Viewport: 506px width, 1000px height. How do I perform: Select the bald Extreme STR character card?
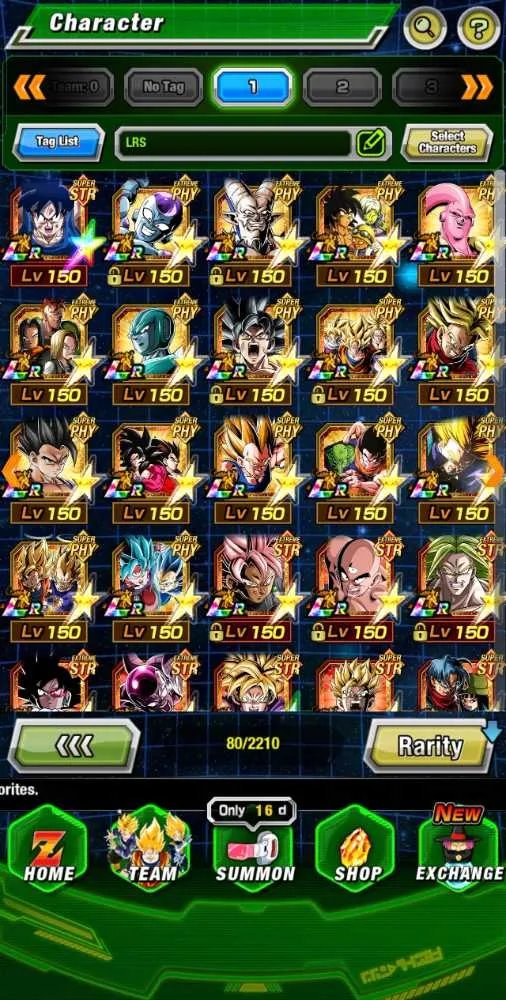click(x=356, y=588)
